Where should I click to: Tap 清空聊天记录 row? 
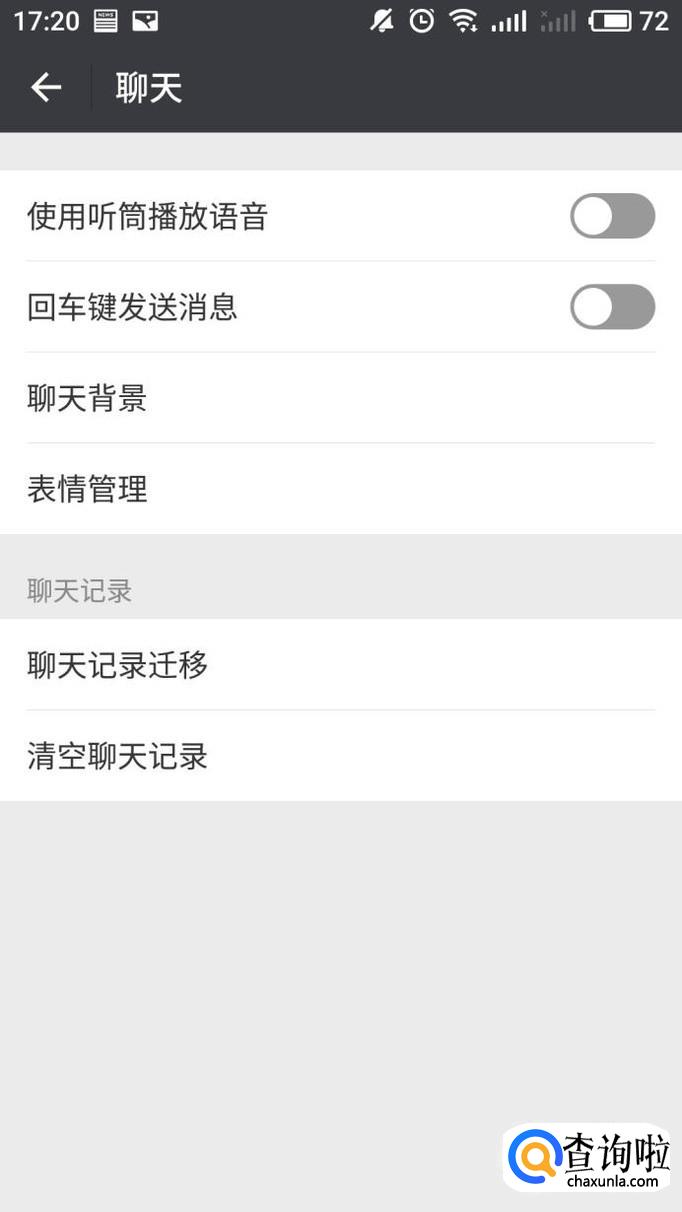pos(340,756)
